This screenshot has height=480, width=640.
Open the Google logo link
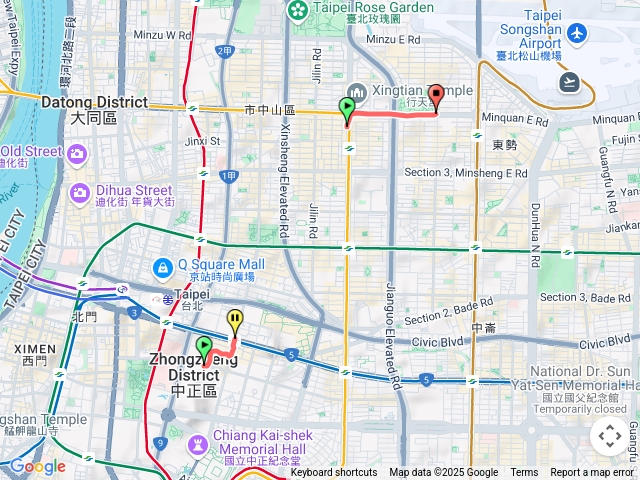(38, 466)
